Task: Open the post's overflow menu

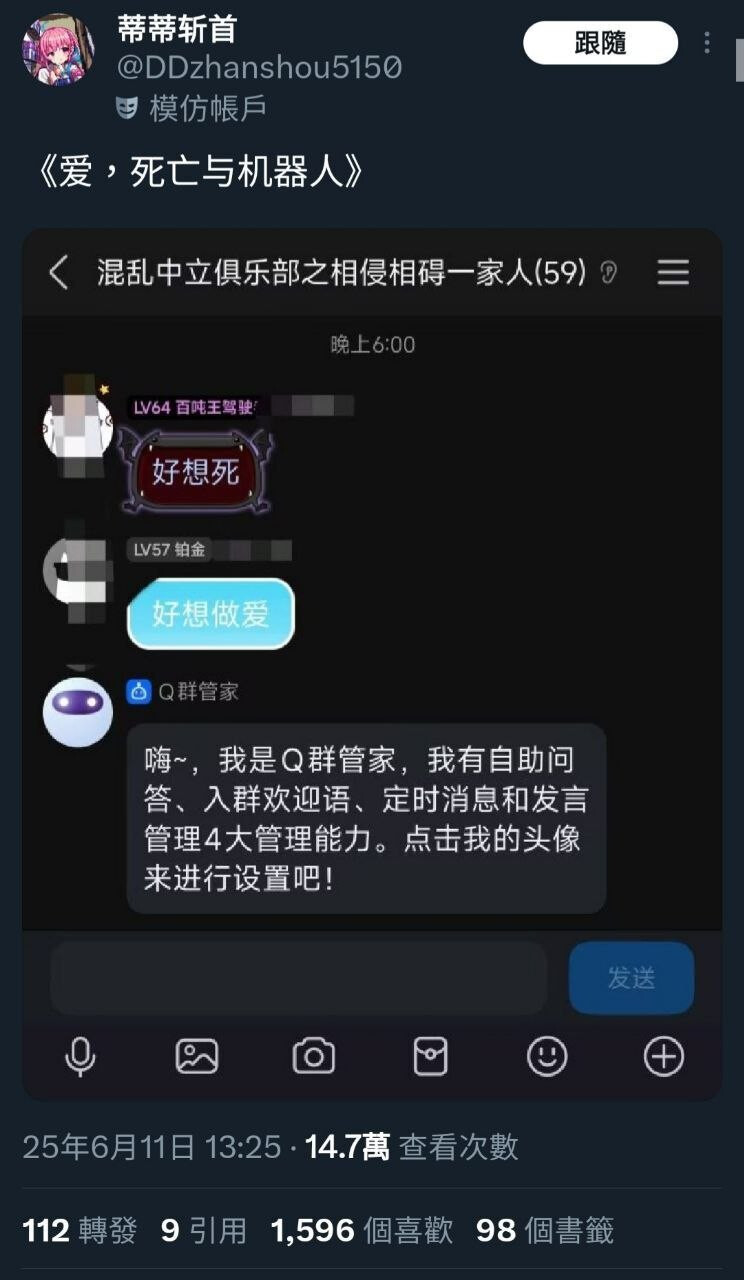Action: (x=707, y=43)
